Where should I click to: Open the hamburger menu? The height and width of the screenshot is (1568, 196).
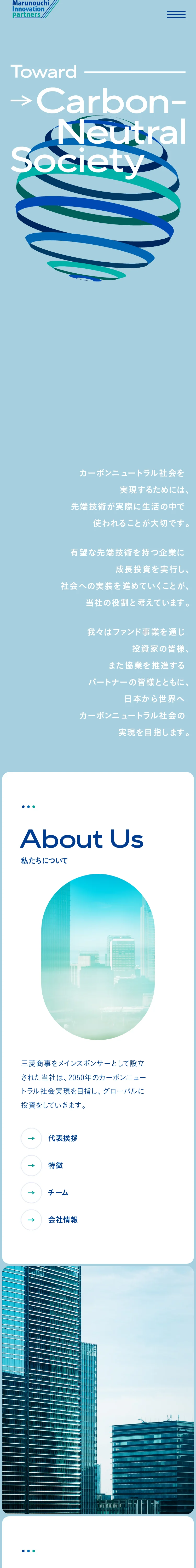(176, 15)
